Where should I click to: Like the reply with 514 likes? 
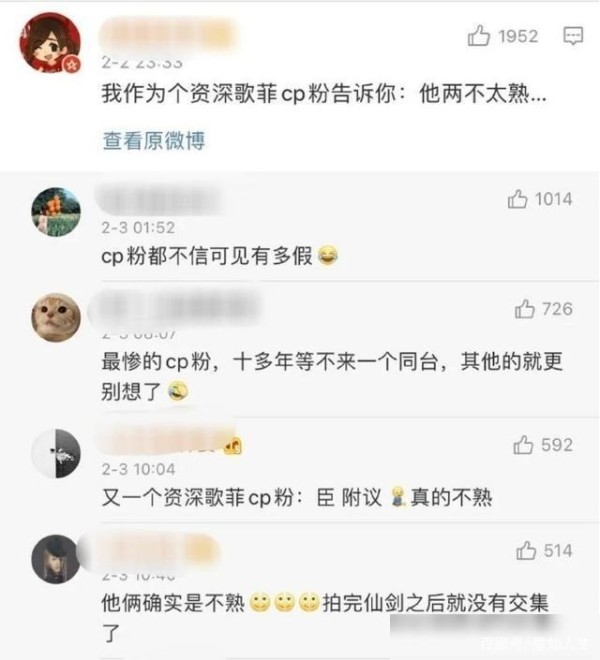tap(526, 551)
